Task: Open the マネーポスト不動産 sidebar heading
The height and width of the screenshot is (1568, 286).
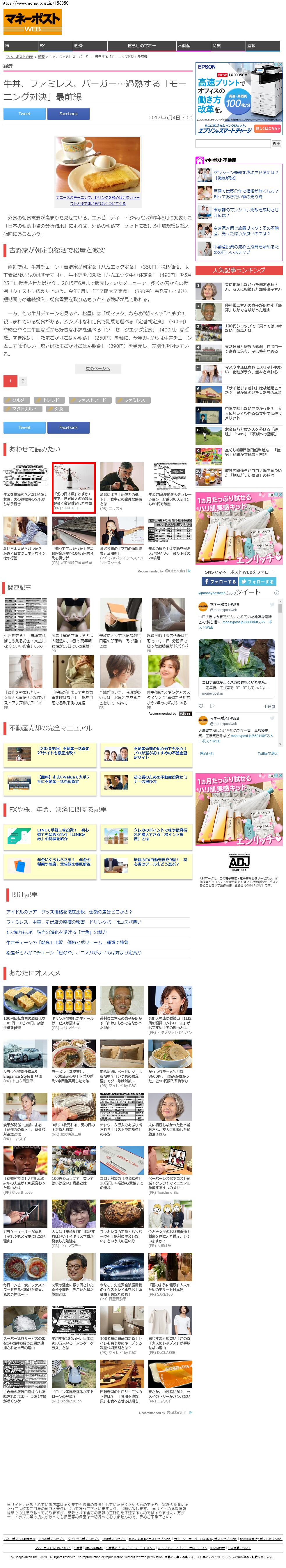Action: click(220, 160)
